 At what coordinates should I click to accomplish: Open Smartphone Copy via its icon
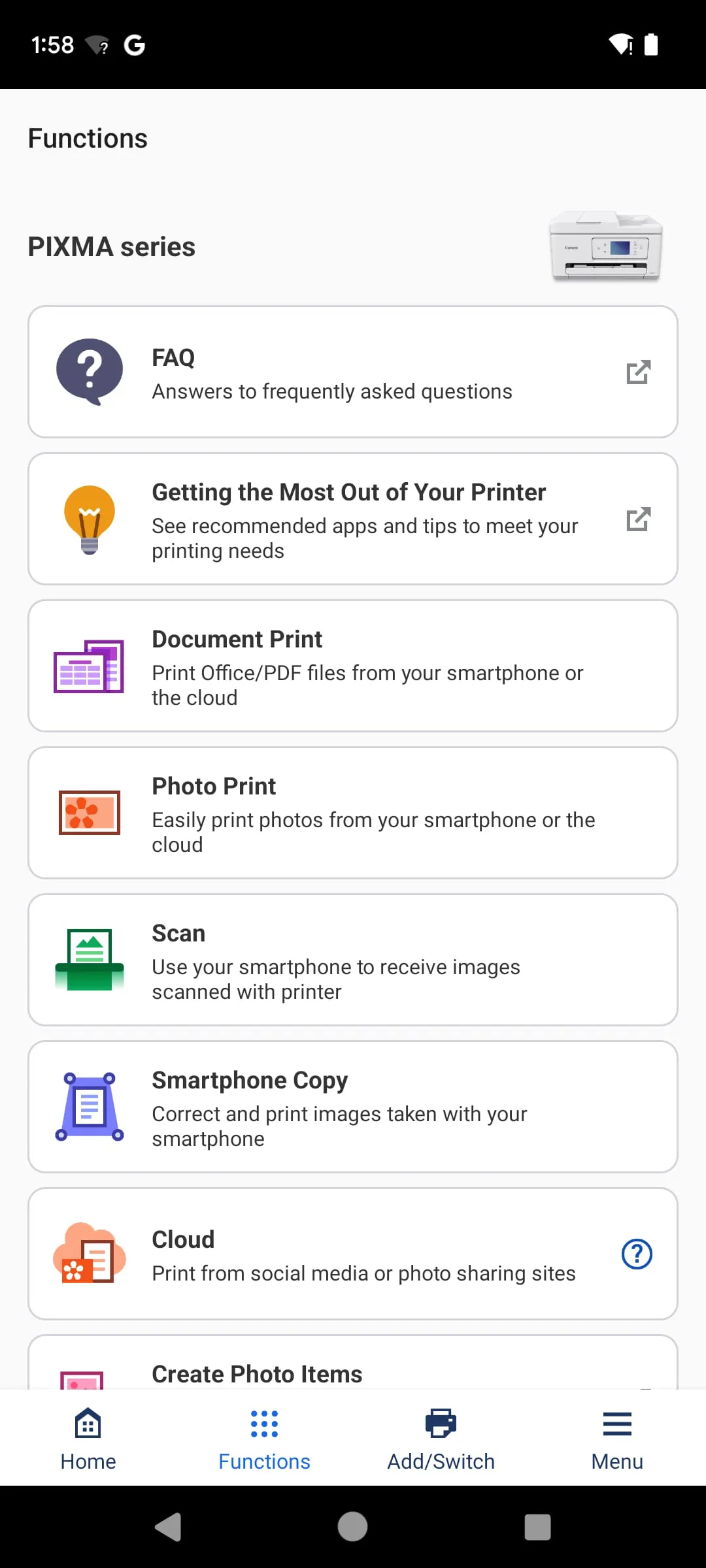(x=88, y=1106)
